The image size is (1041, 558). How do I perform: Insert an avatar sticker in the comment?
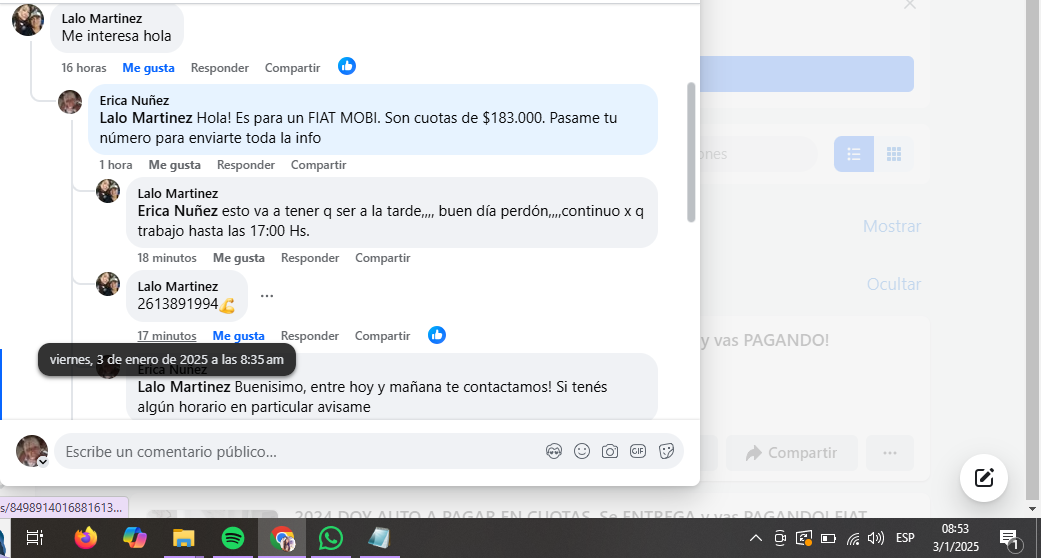point(554,452)
